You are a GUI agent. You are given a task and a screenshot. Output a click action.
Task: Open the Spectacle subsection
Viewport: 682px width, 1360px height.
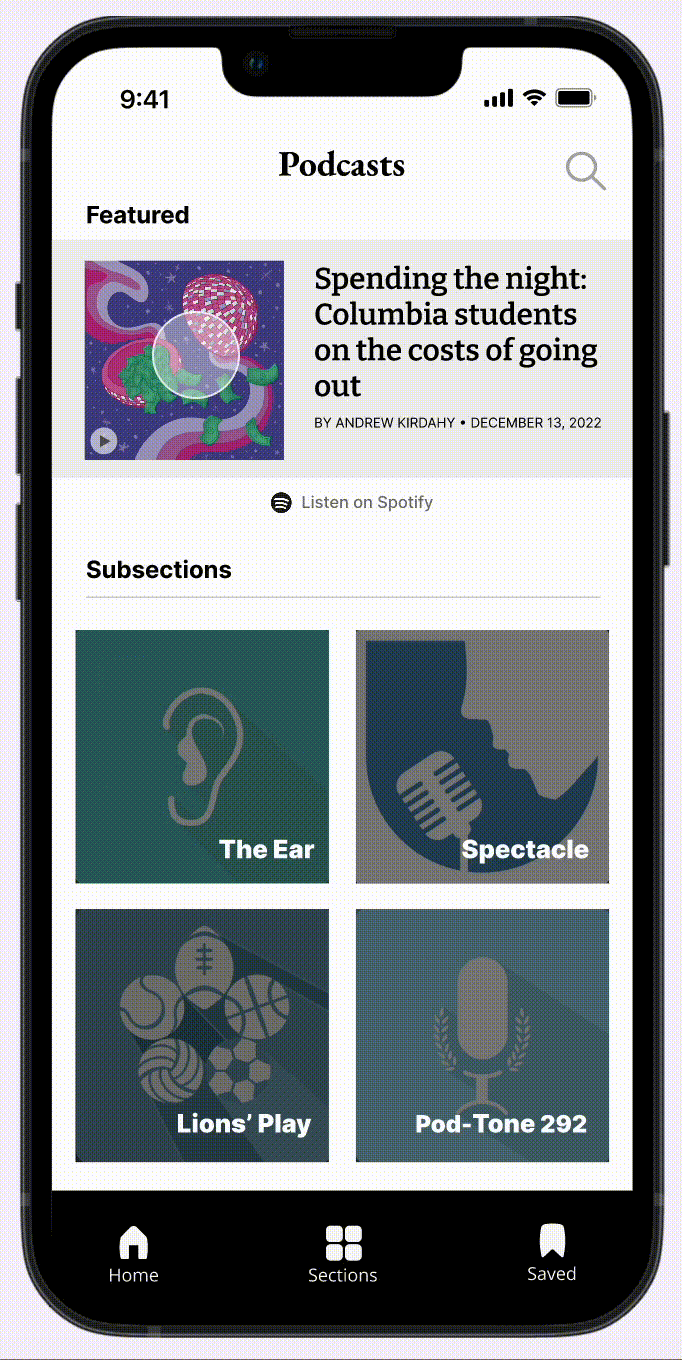click(482, 756)
